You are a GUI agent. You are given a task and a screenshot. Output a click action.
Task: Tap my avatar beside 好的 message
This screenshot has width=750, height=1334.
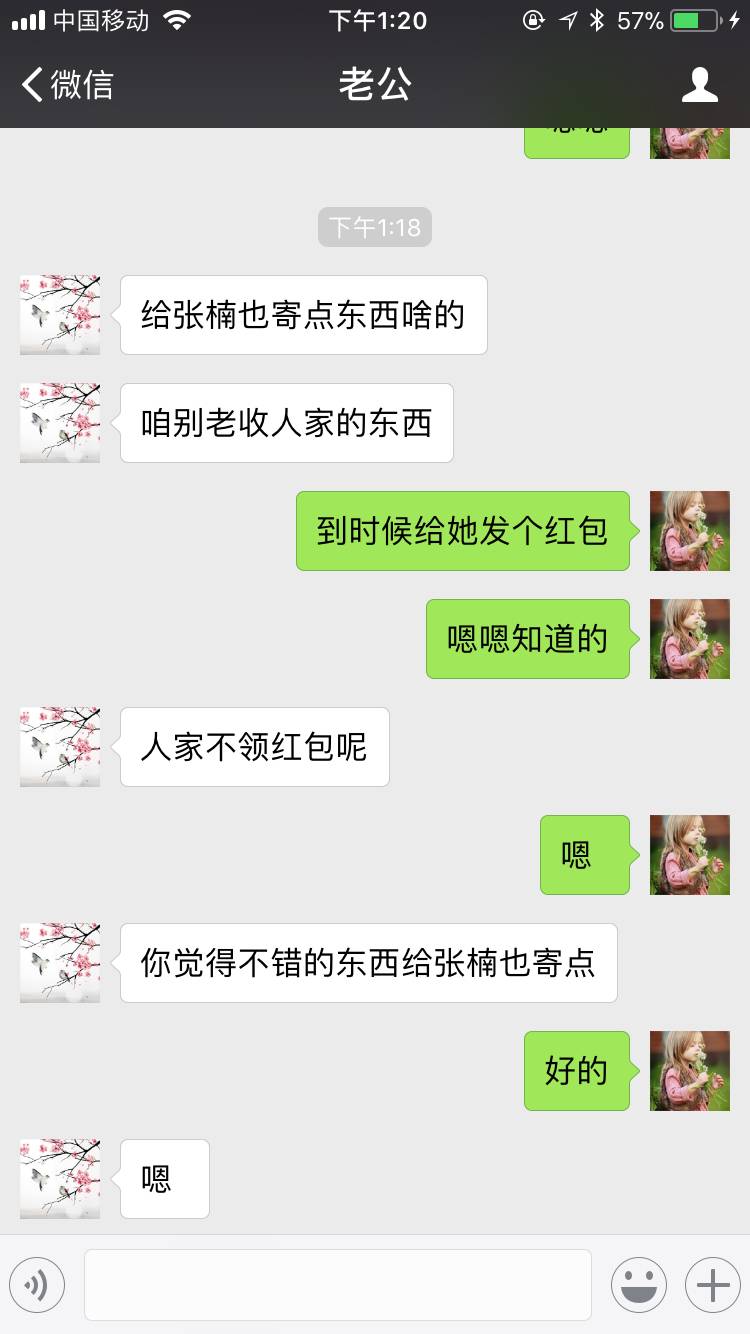690,1071
